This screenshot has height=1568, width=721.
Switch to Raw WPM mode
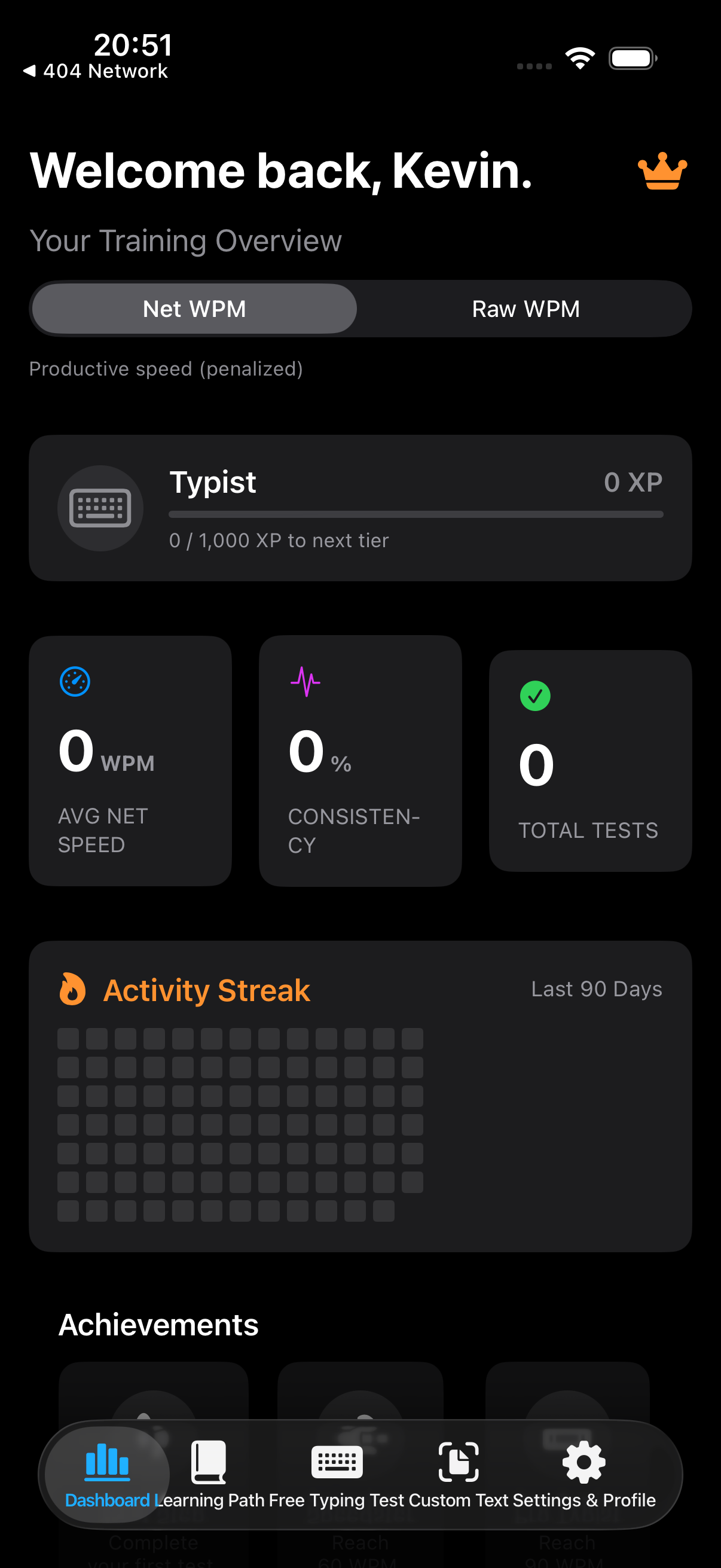(x=524, y=309)
